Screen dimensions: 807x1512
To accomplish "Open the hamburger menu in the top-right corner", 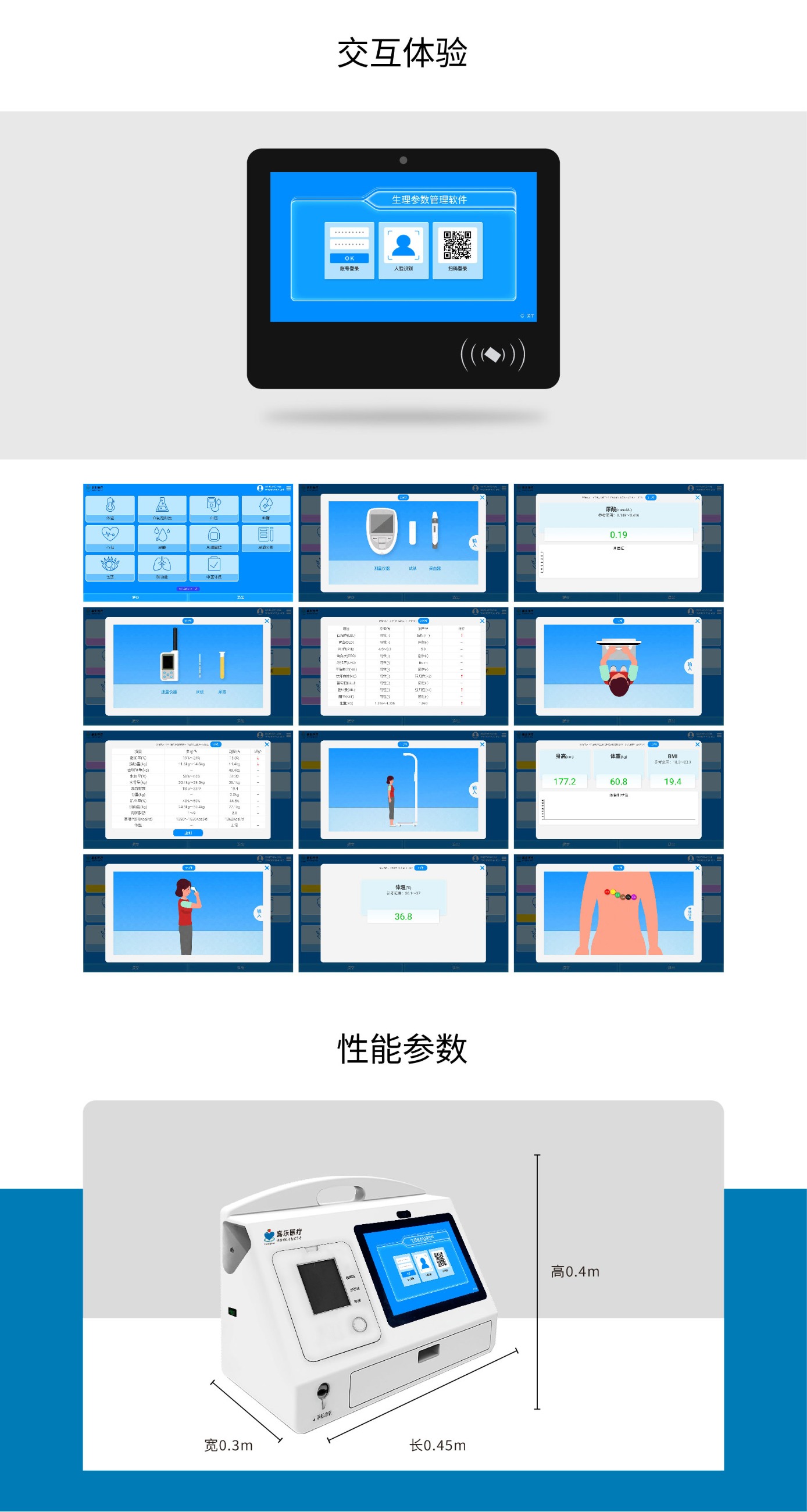I will click(x=290, y=488).
